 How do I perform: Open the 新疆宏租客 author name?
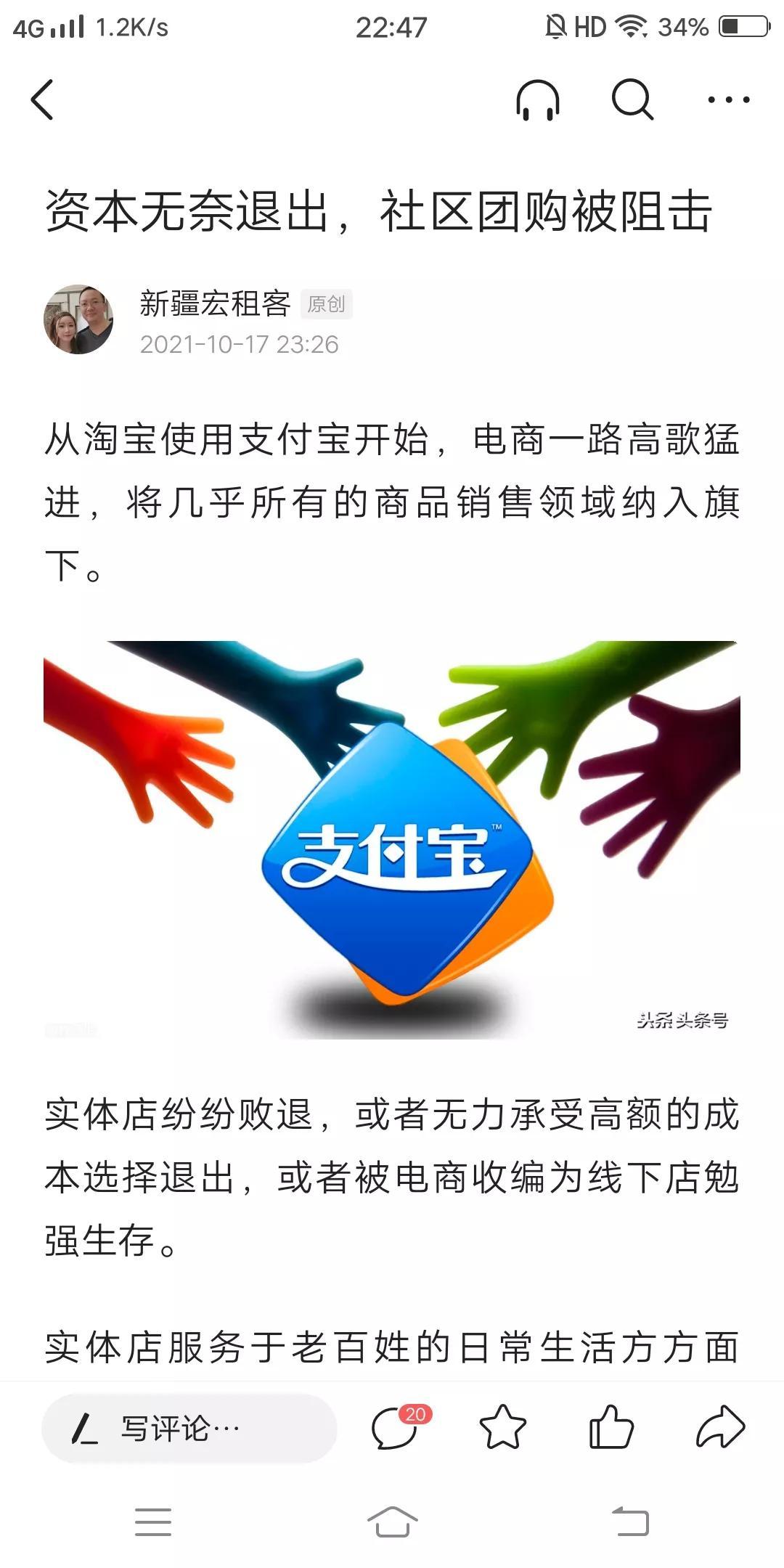[x=215, y=303]
